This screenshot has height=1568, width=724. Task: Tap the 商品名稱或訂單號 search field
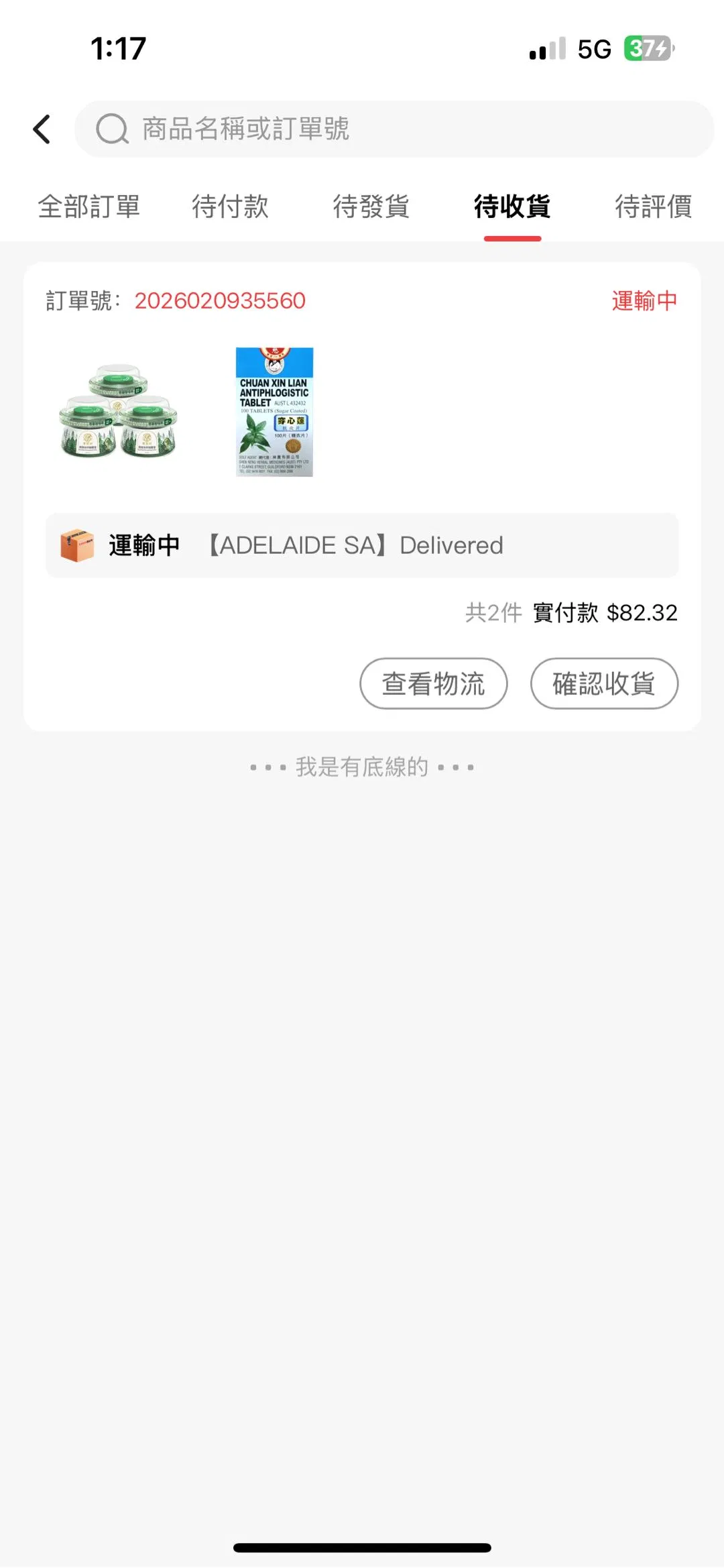click(x=394, y=129)
